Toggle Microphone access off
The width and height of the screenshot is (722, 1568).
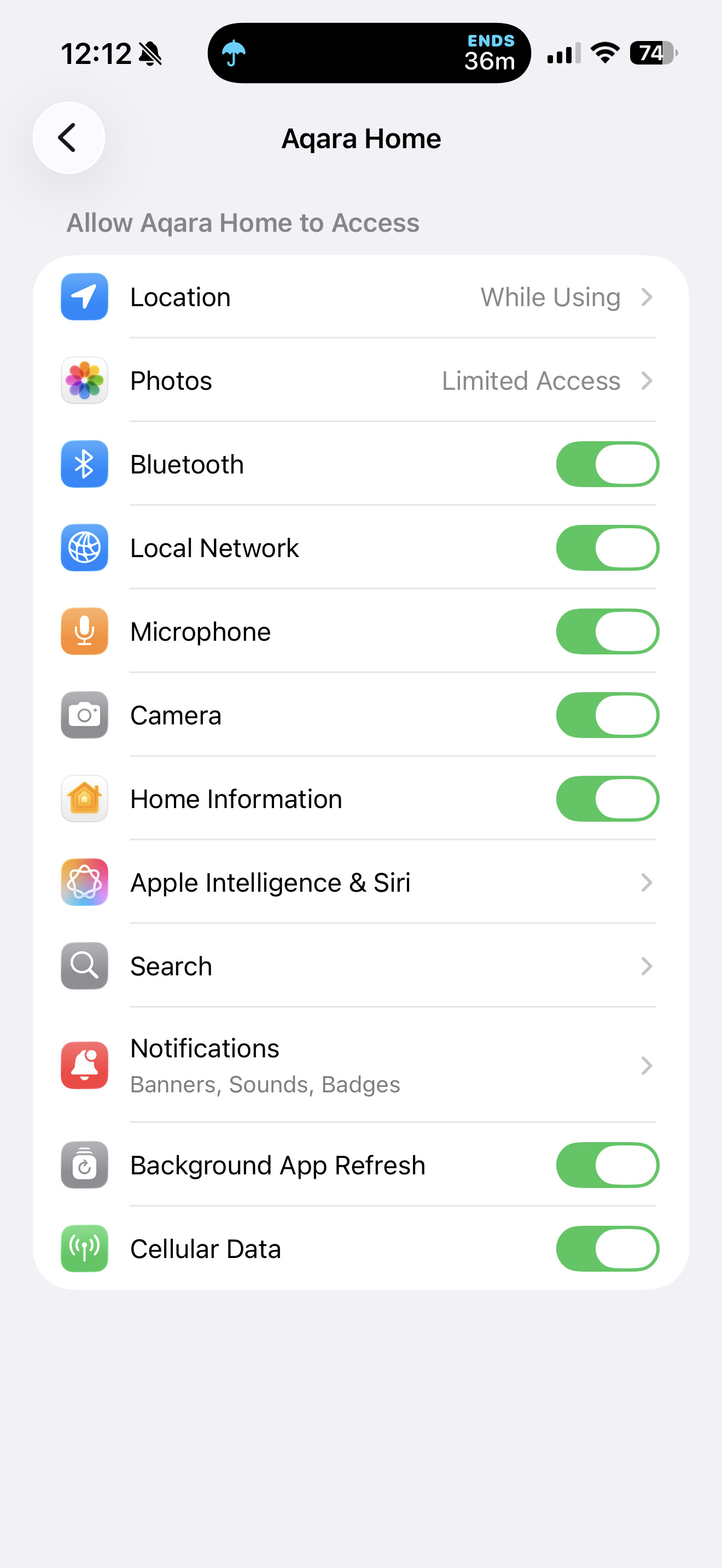click(x=607, y=632)
